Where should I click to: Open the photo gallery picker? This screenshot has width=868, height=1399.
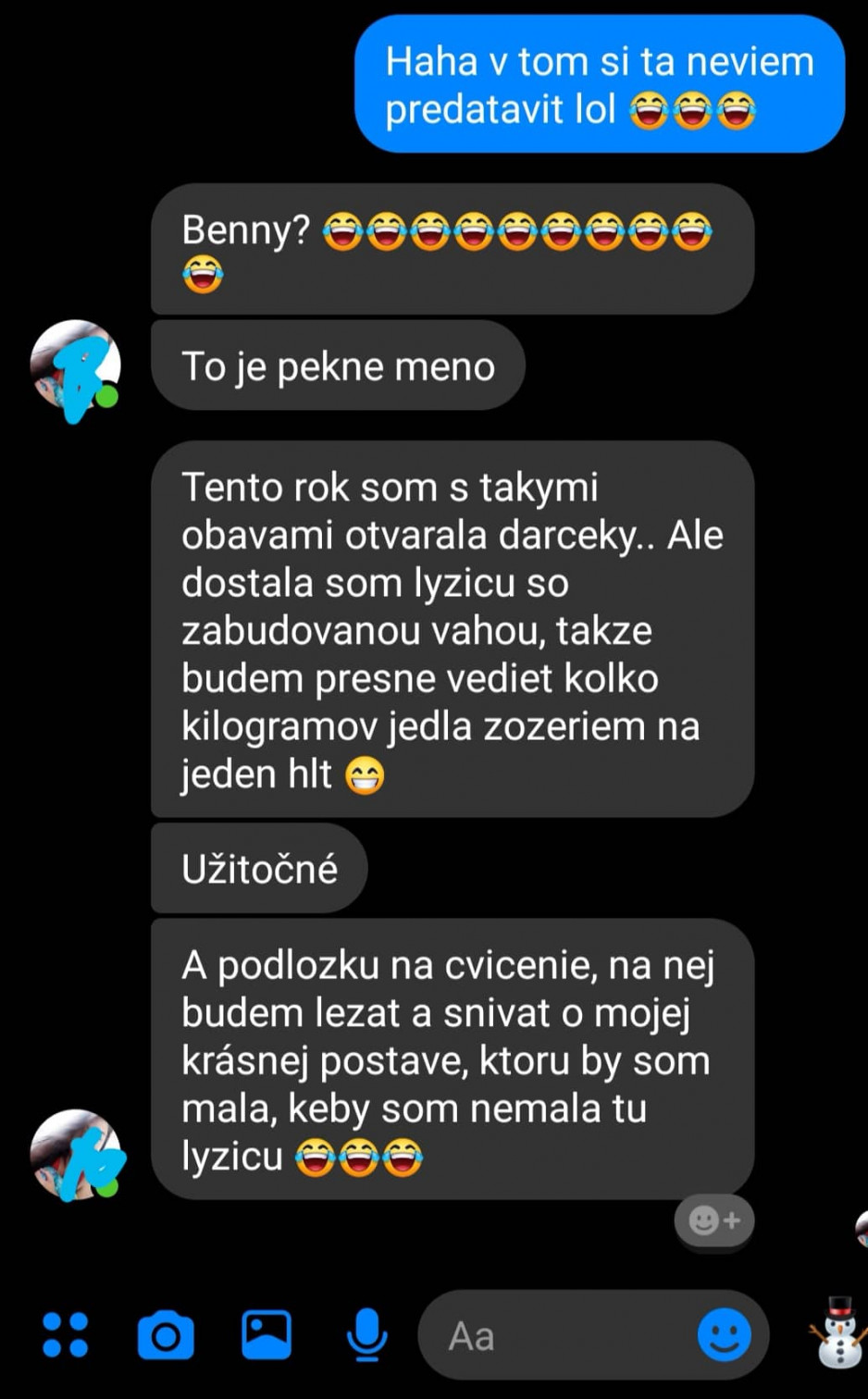(x=267, y=1335)
